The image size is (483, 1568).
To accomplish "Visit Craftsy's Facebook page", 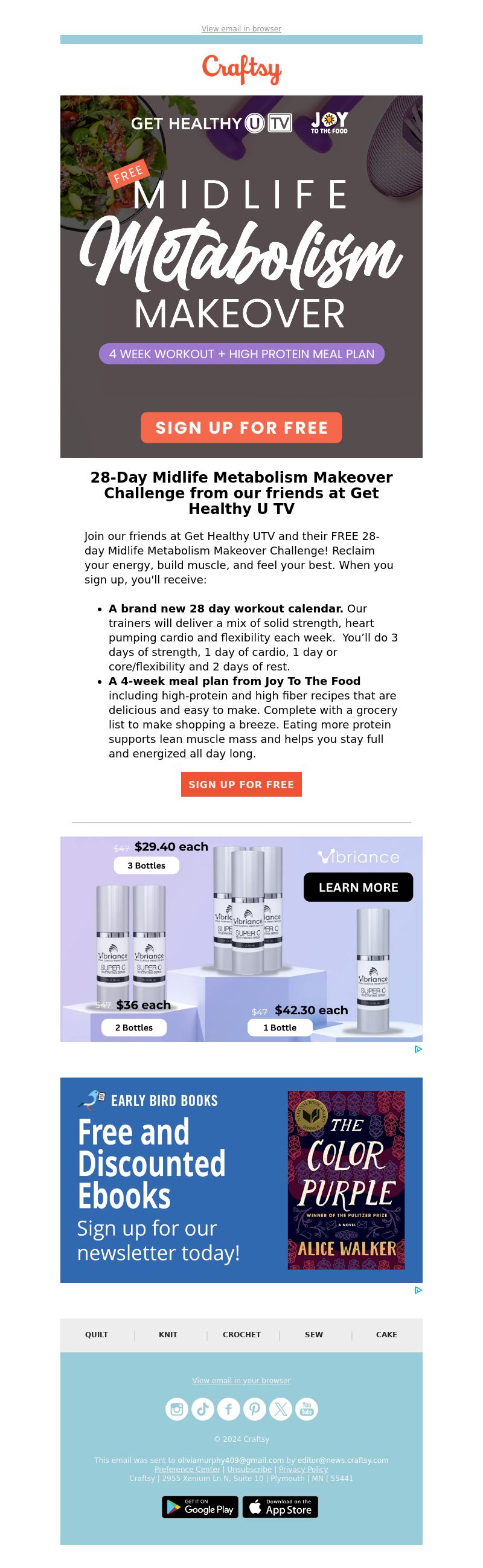I will 228,1409.
